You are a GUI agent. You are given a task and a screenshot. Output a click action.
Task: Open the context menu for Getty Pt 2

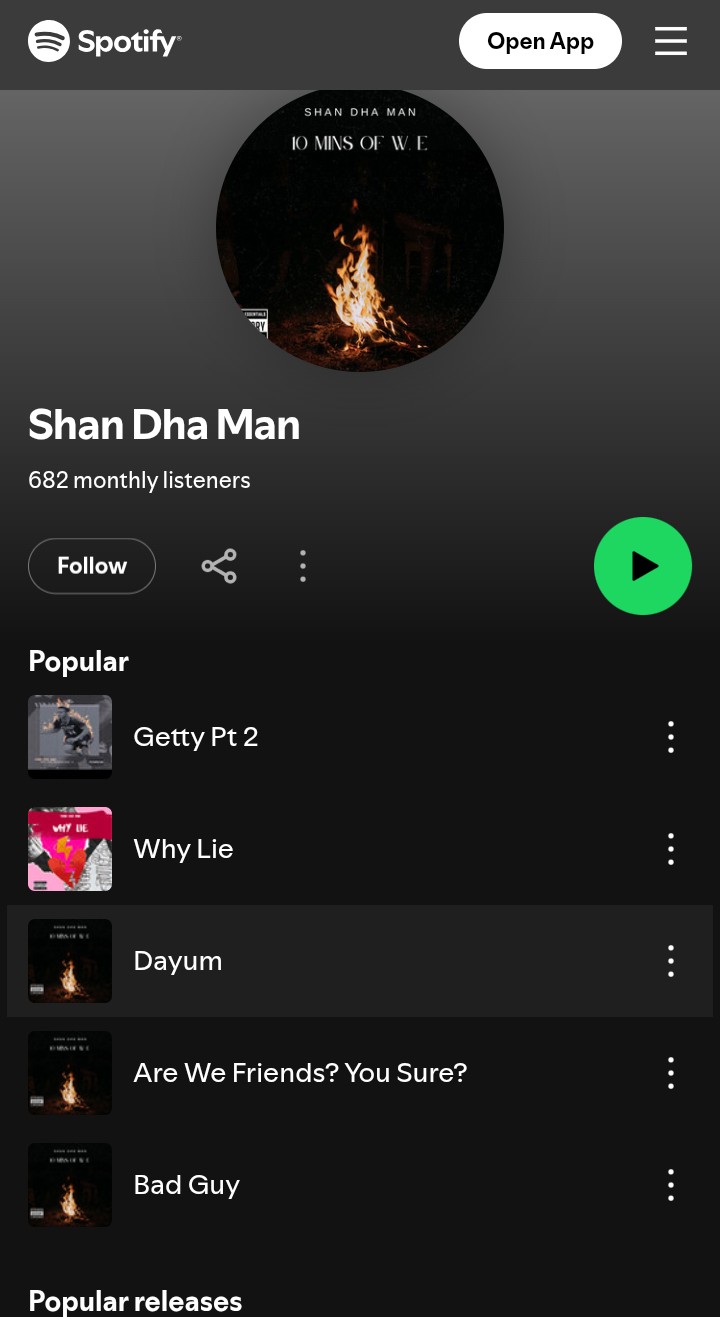pyautogui.click(x=670, y=737)
